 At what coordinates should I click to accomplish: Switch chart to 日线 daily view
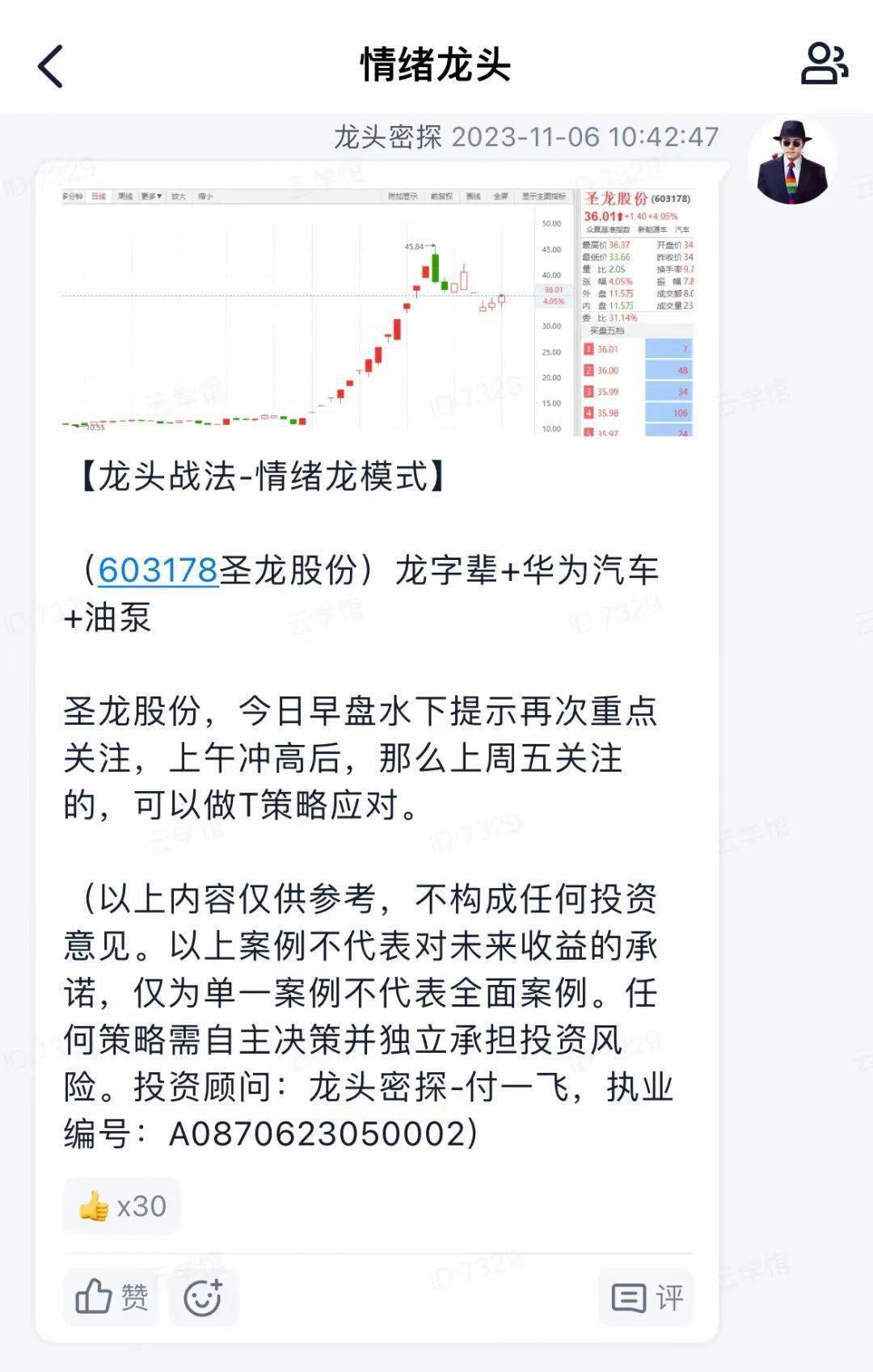click(98, 196)
